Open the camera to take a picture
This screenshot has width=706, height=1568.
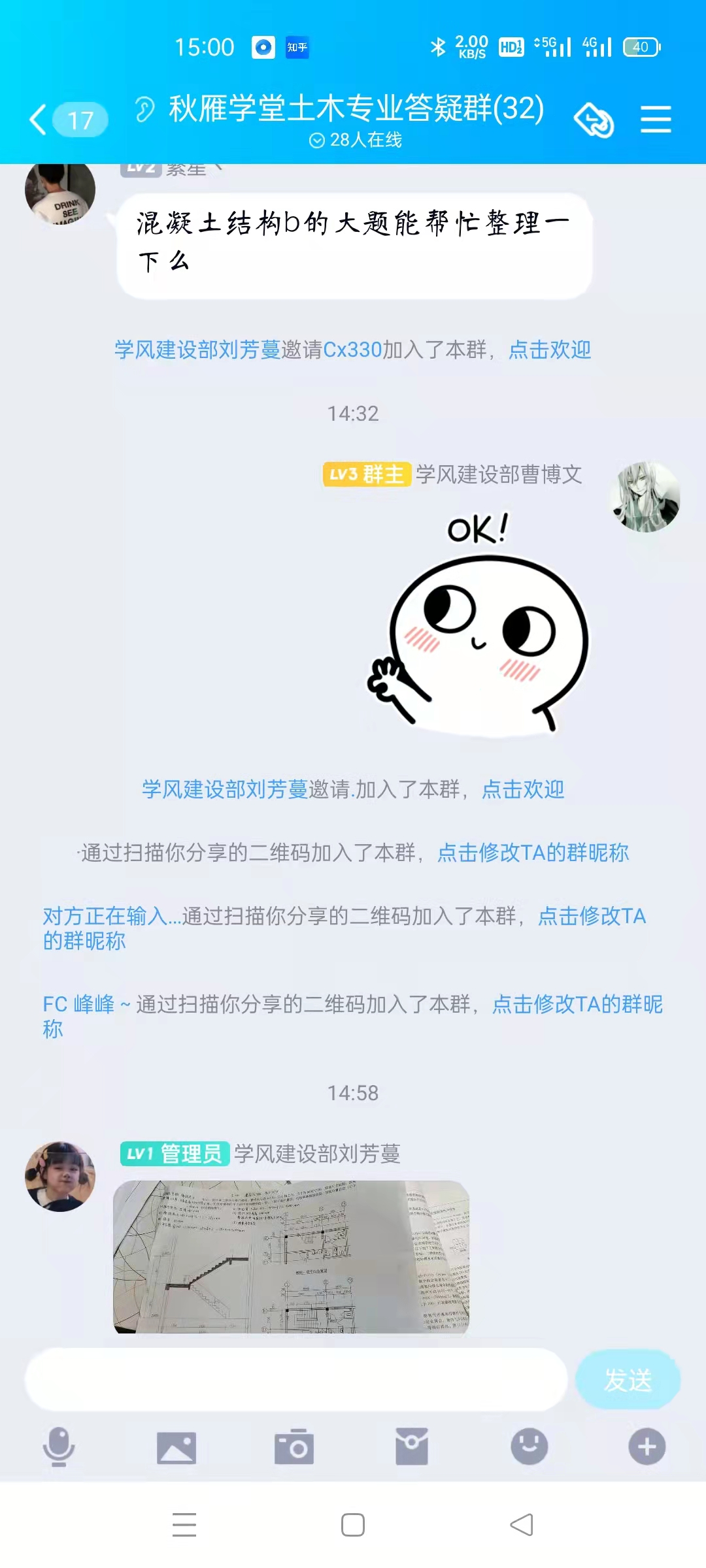tap(294, 1446)
